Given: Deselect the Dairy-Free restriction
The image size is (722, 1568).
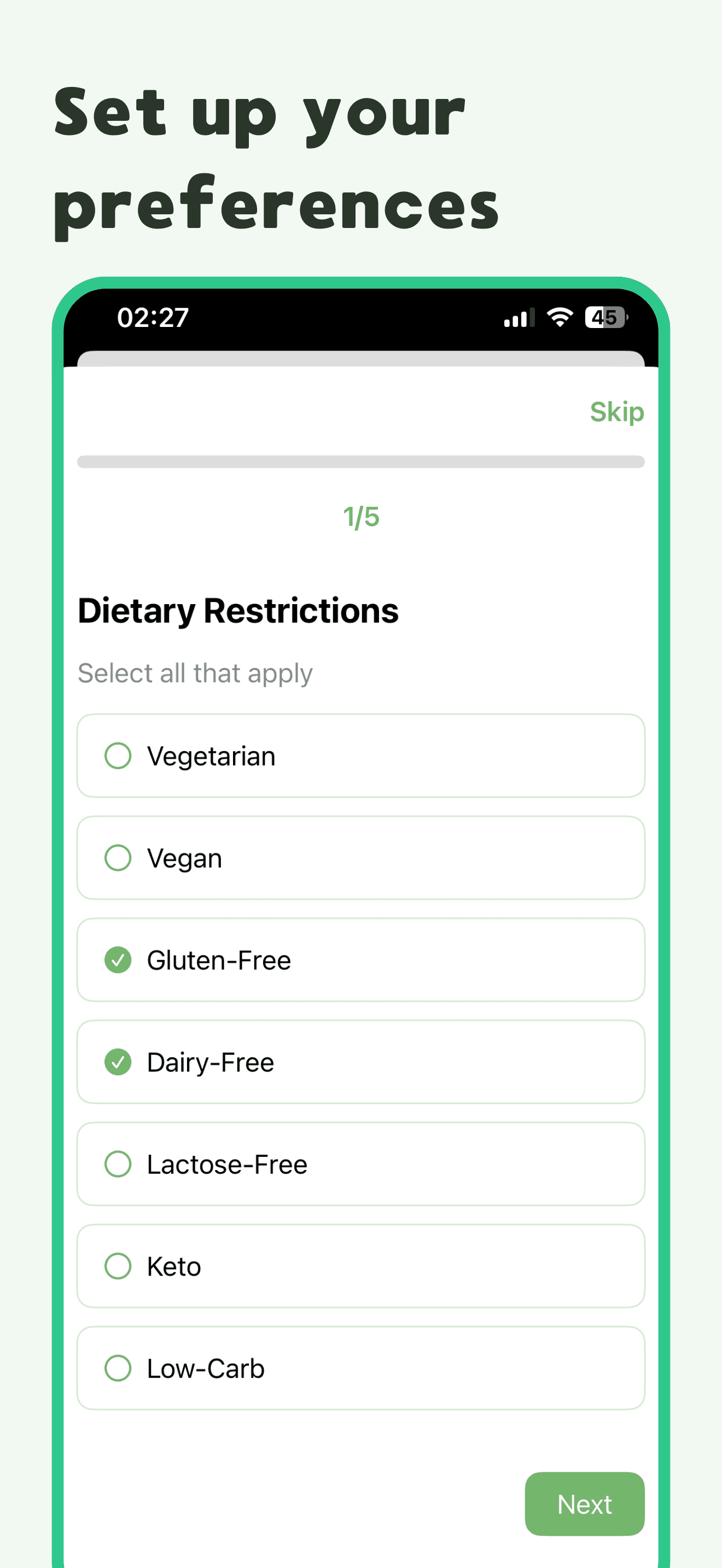Looking at the screenshot, I should tap(361, 1062).
